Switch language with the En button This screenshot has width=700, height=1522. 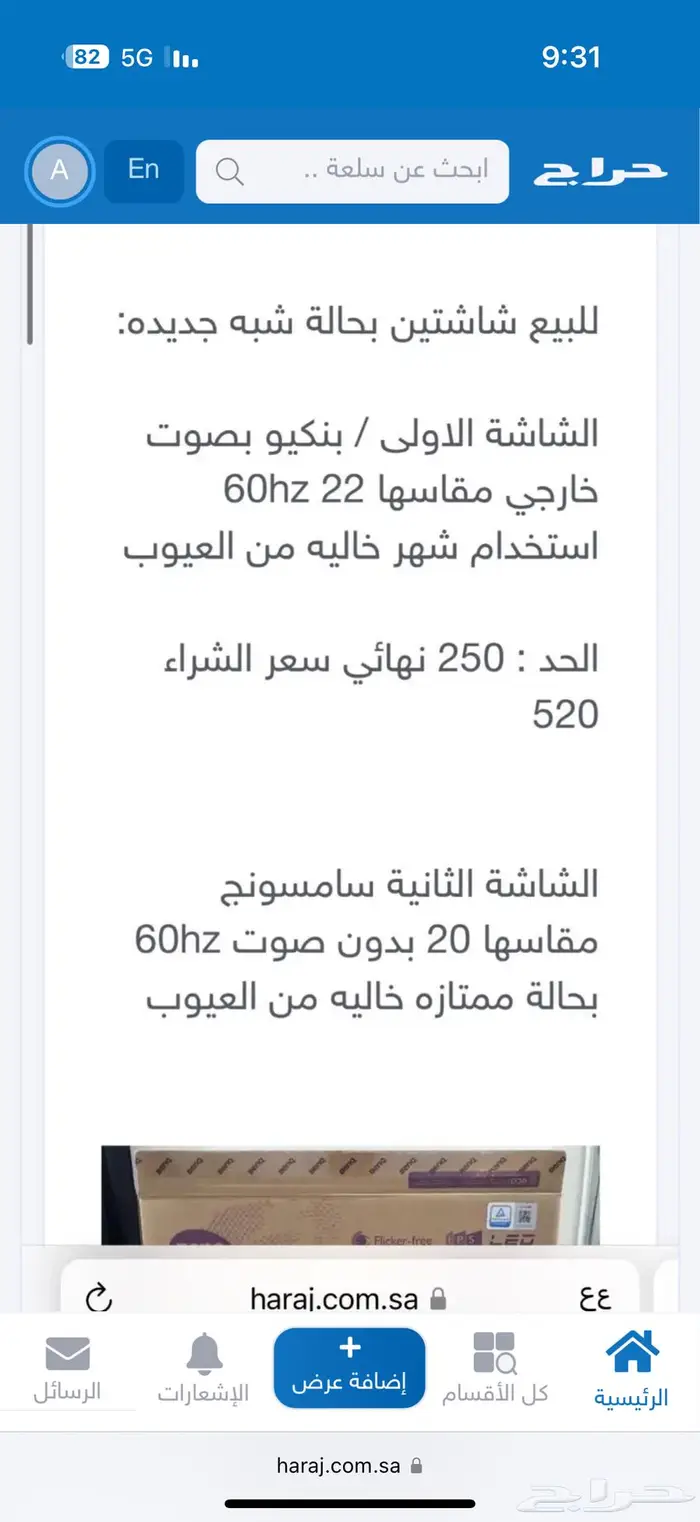click(x=144, y=170)
